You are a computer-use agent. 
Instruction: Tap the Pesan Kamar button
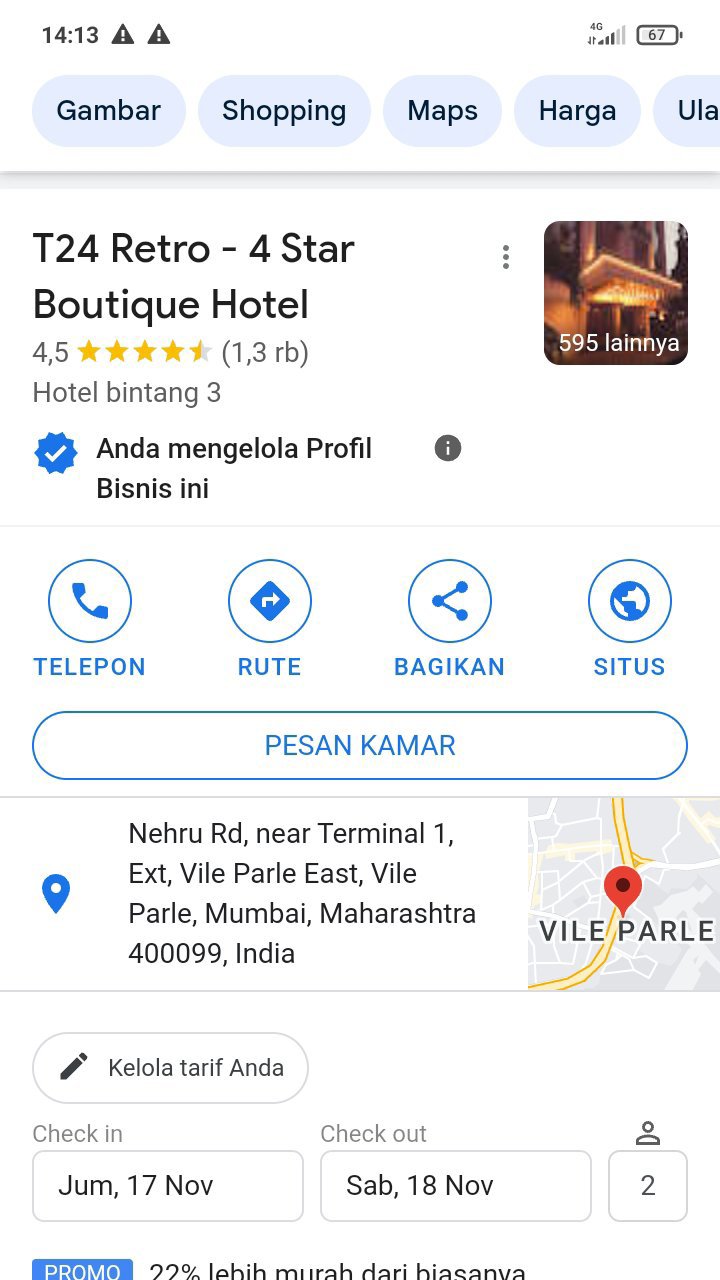[360, 745]
